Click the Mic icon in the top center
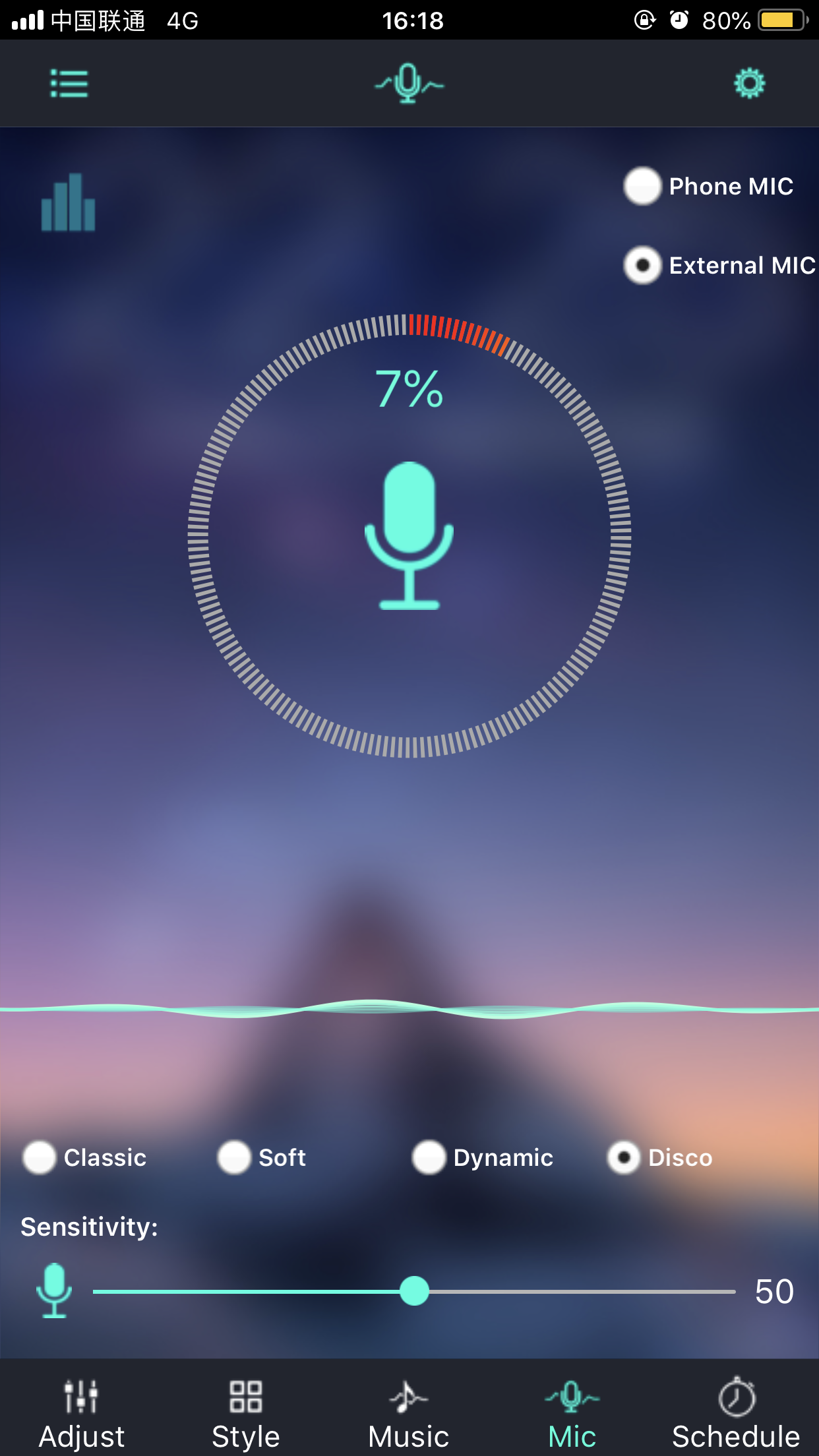Image resolution: width=819 pixels, height=1456 pixels. (409, 83)
